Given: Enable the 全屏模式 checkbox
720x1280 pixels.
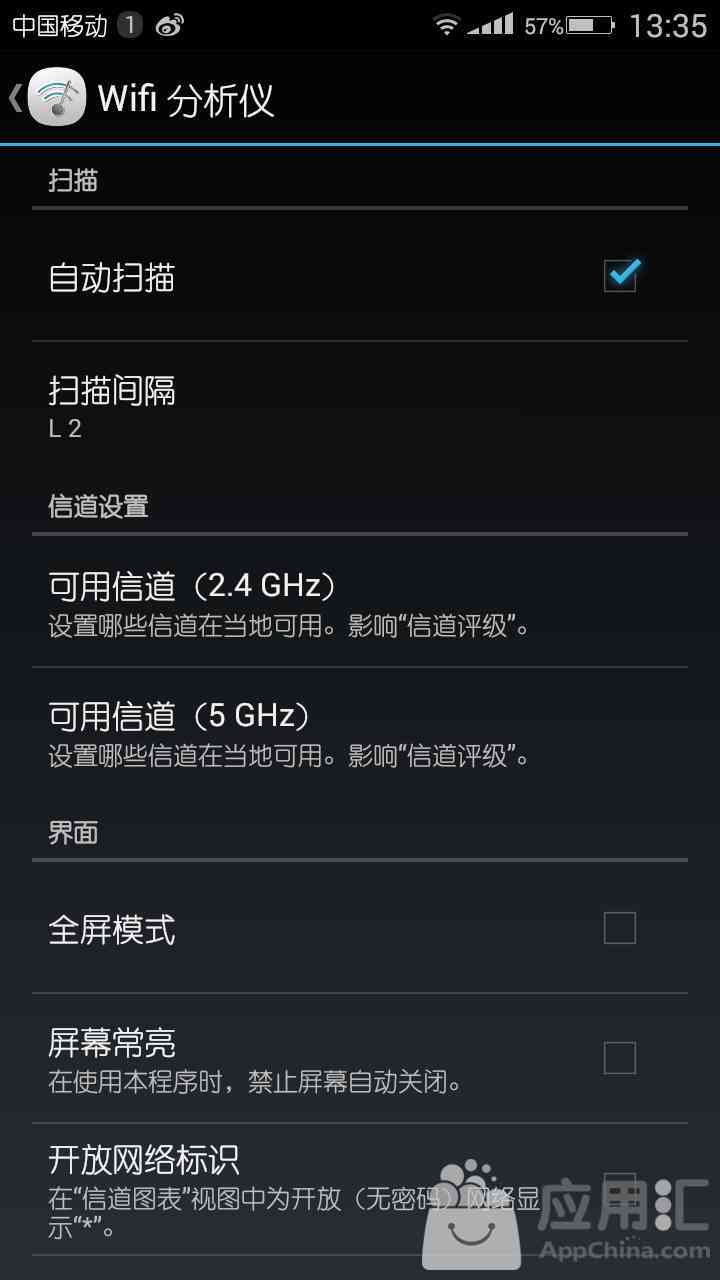Looking at the screenshot, I should point(620,928).
